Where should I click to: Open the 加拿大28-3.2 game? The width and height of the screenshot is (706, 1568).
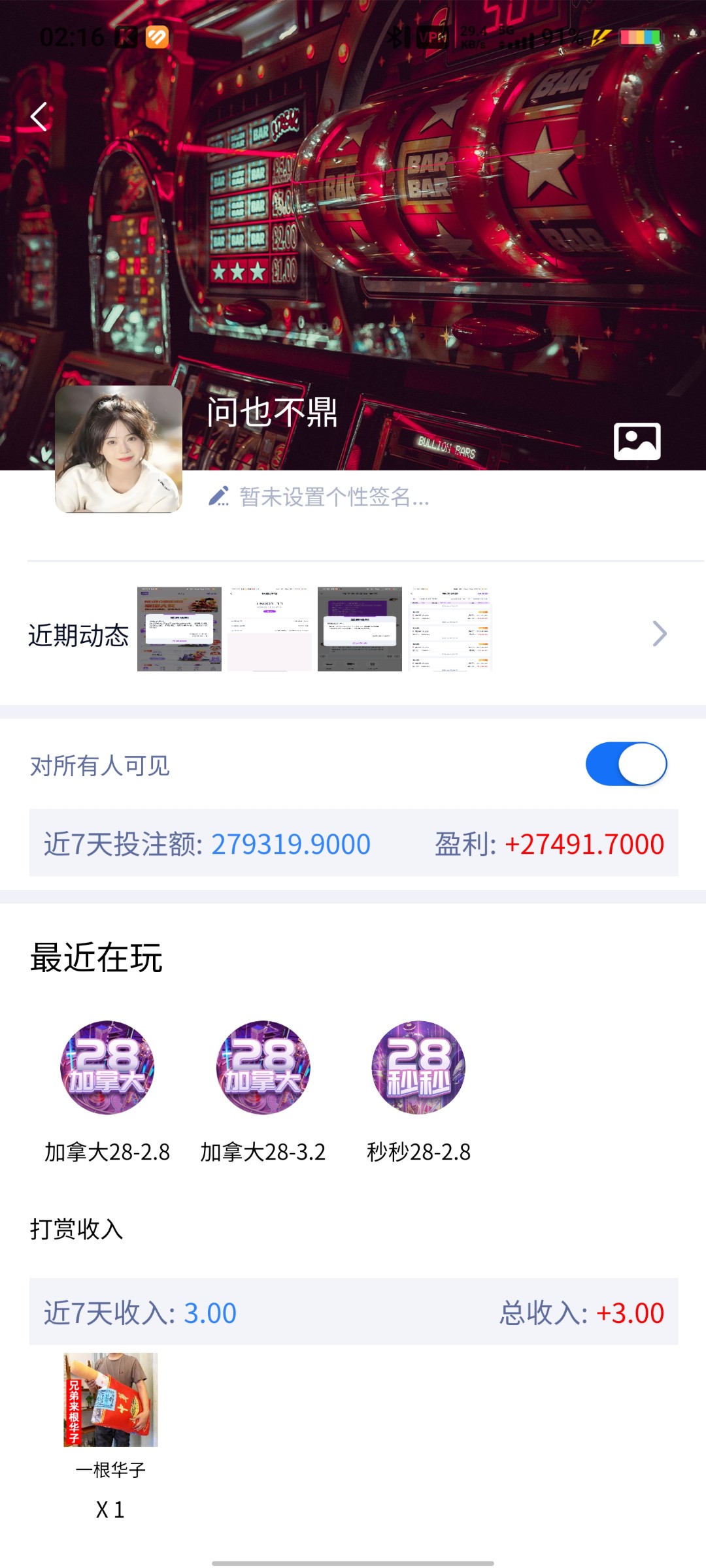(263, 1092)
